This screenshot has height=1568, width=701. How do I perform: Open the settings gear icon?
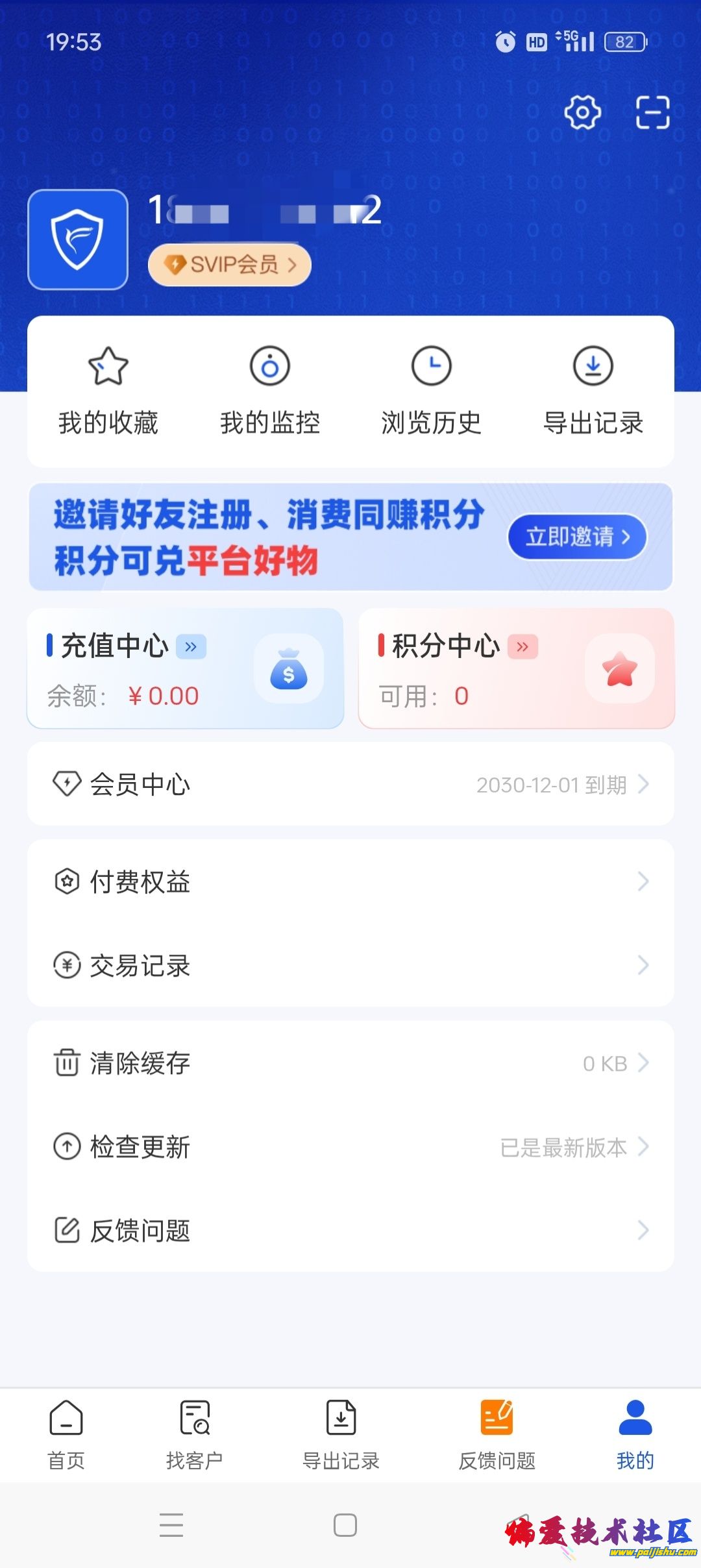coord(582,113)
